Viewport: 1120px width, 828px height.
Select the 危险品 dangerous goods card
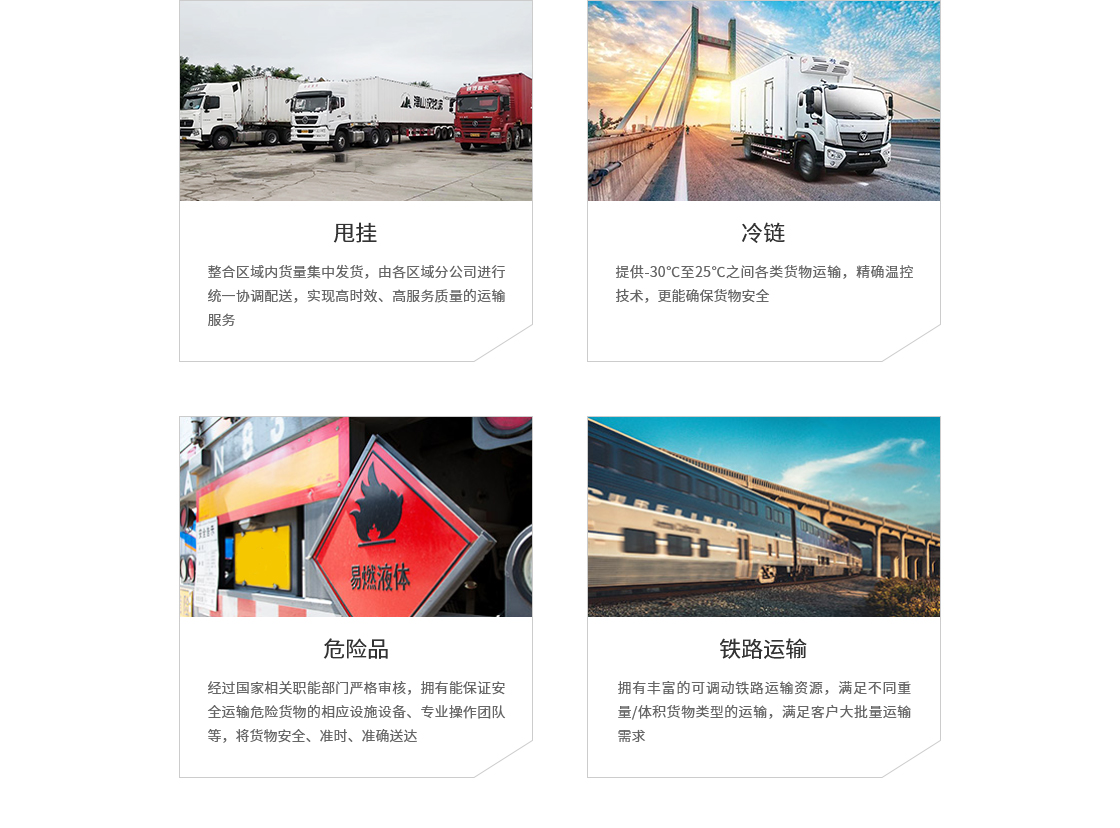pyautogui.click(x=355, y=649)
